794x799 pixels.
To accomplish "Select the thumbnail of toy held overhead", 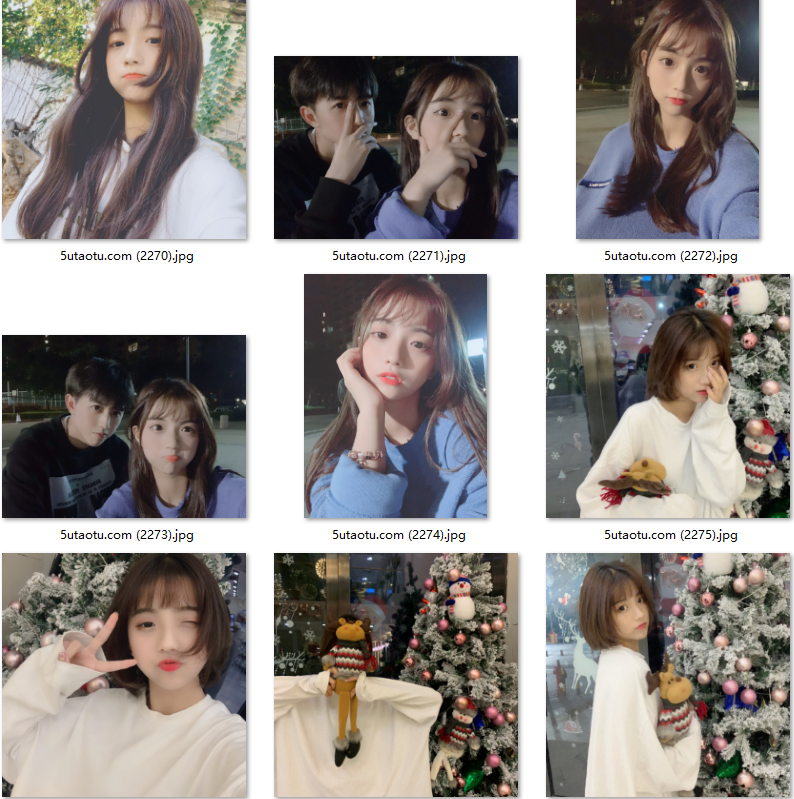I will tap(396, 675).
